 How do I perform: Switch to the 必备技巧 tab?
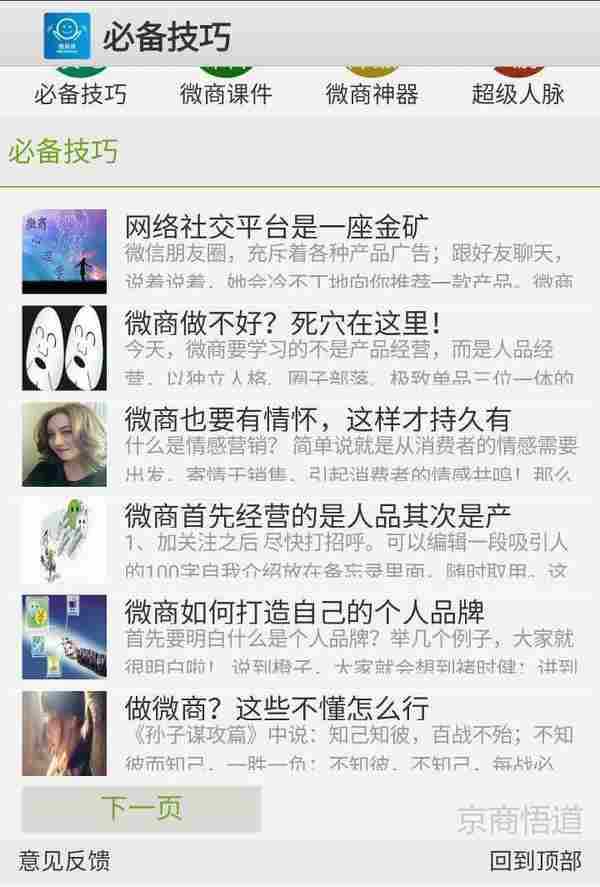[81, 94]
